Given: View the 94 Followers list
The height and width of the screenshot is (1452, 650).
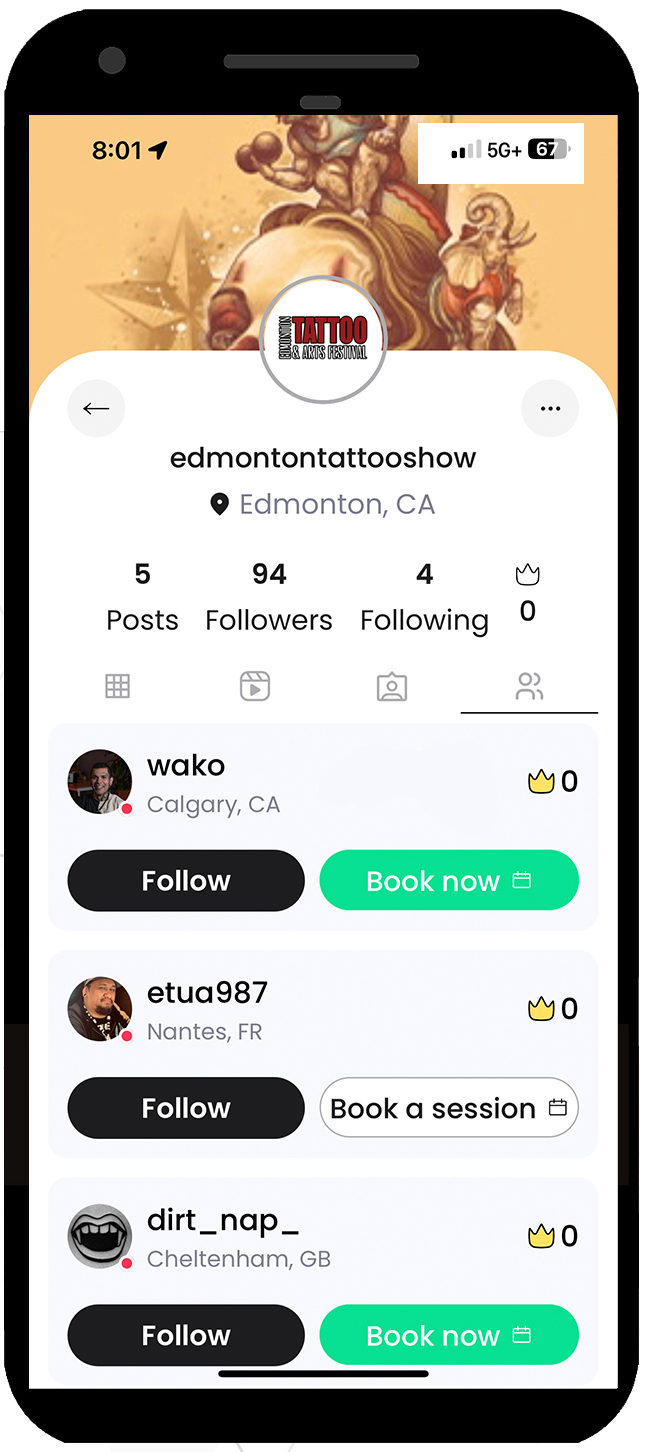Looking at the screenshot, I should coord(268,598).
